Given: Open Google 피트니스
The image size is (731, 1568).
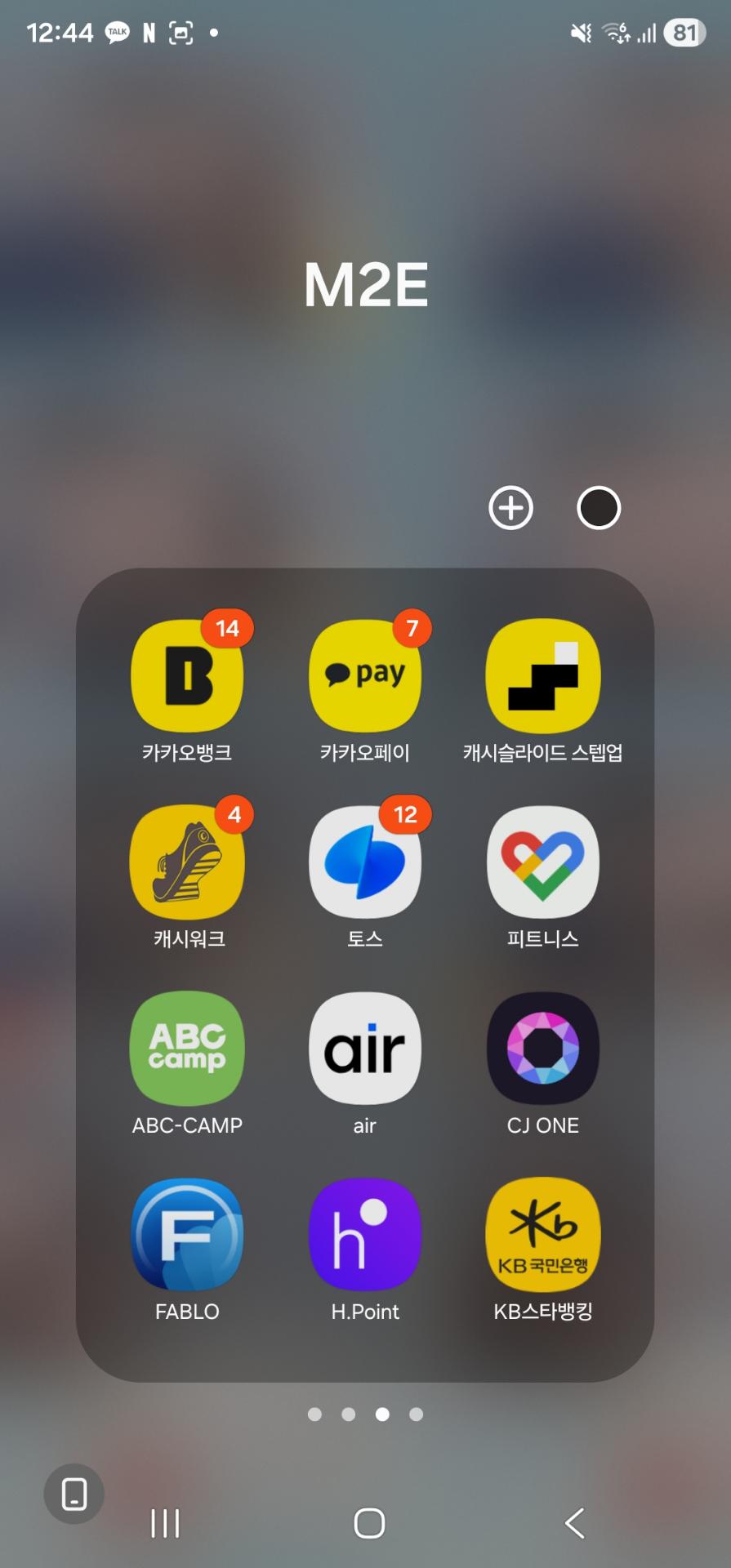Looking at the screenshot, I should click(542, 862).
